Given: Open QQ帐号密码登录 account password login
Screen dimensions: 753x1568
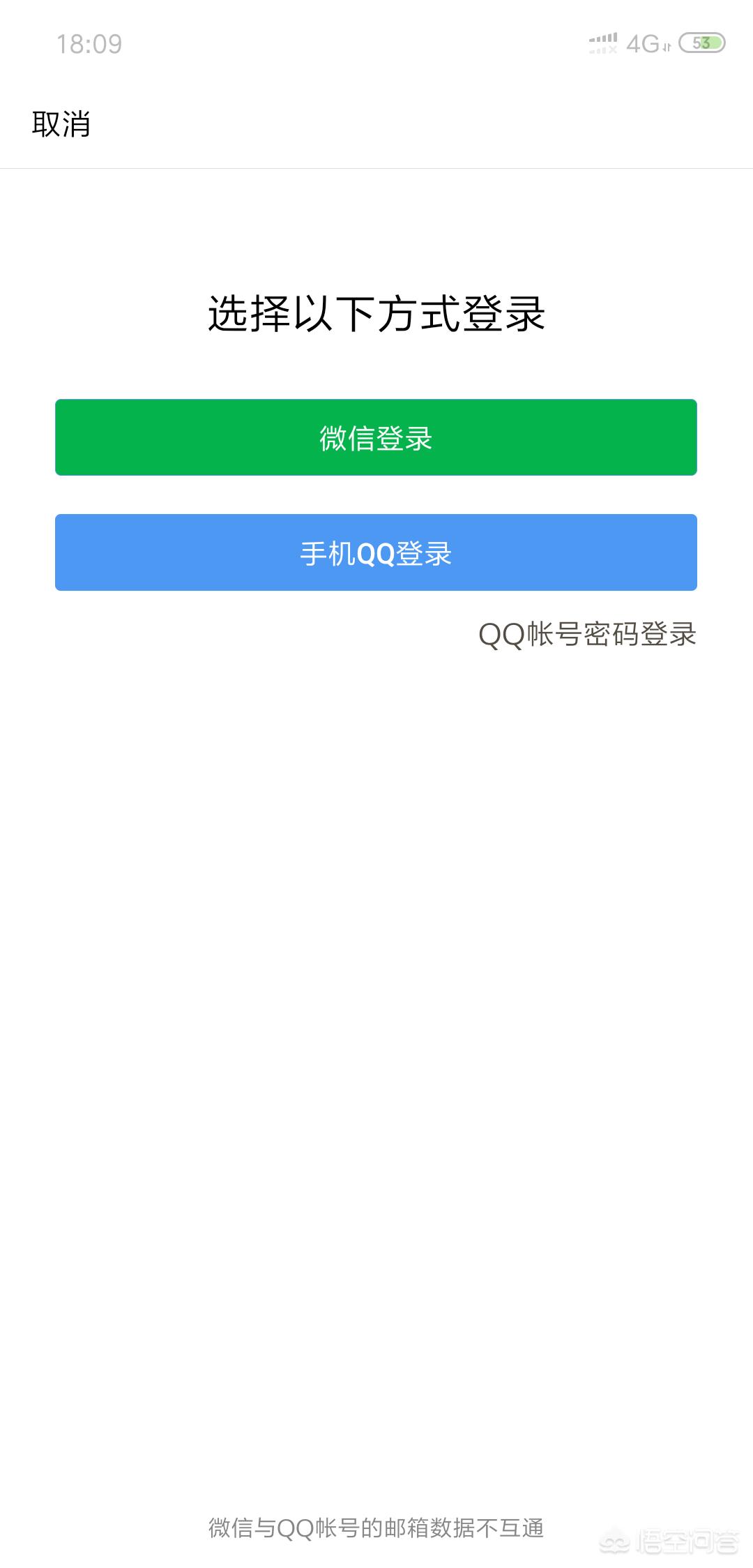Looking at the screenshot, I should (589, 633).
